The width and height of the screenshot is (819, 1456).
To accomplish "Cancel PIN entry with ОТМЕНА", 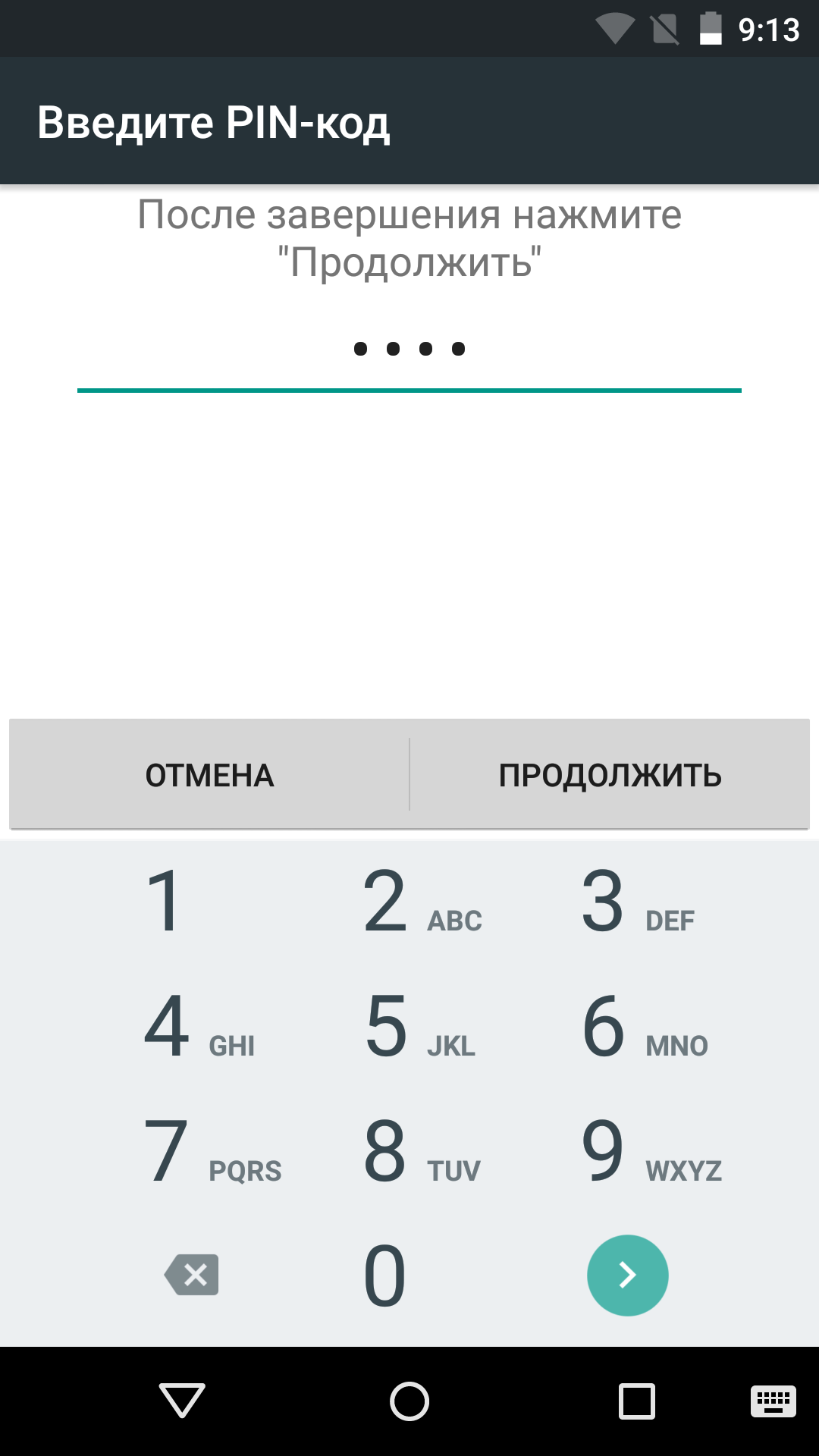I will point(209,775).
